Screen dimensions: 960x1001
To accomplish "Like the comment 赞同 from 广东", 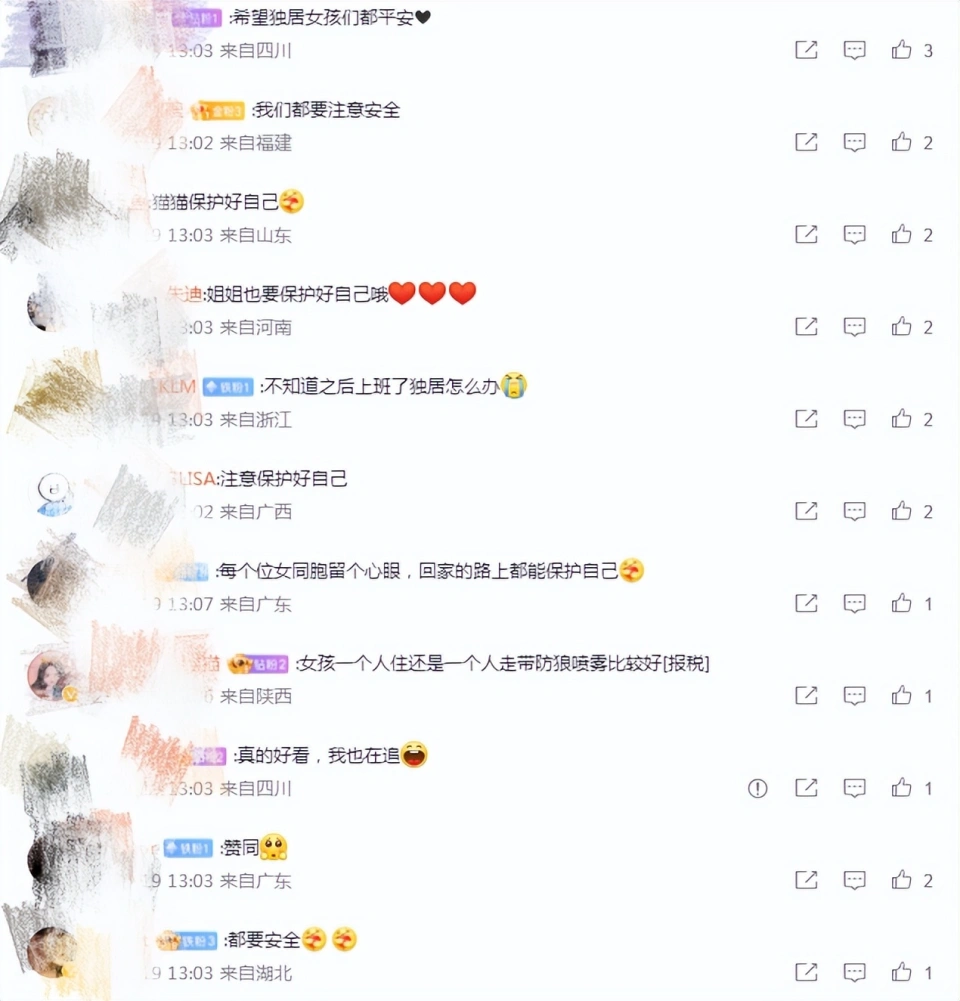I will (902, 880).
